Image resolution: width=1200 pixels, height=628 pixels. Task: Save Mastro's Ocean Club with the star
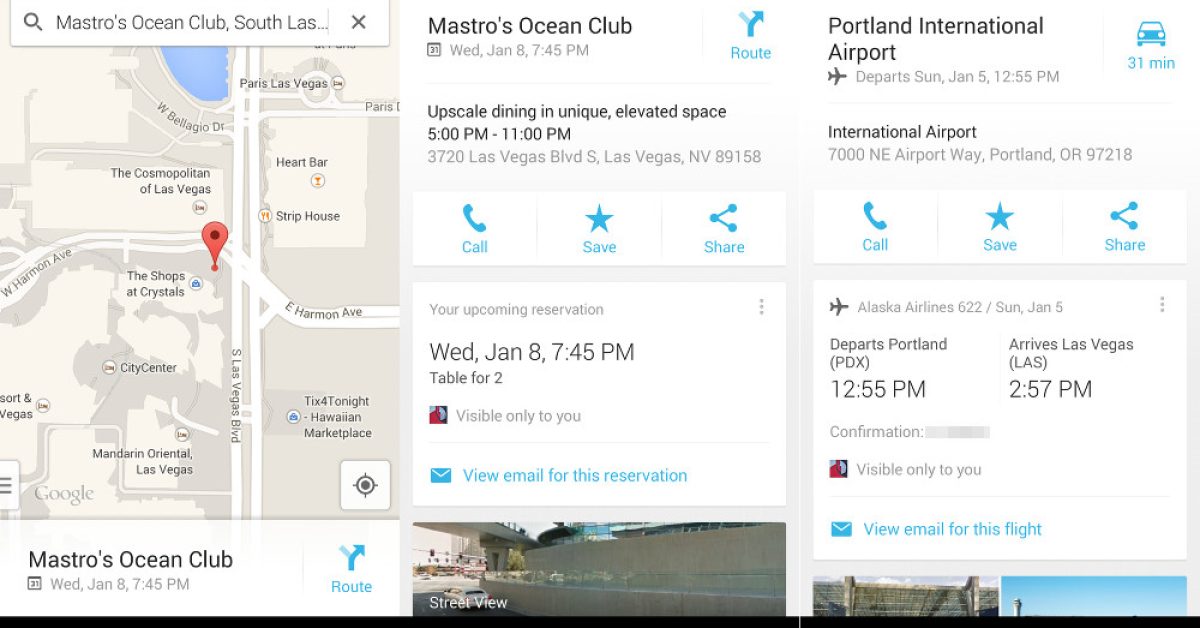pyautogui.click(x=599, y=228)
